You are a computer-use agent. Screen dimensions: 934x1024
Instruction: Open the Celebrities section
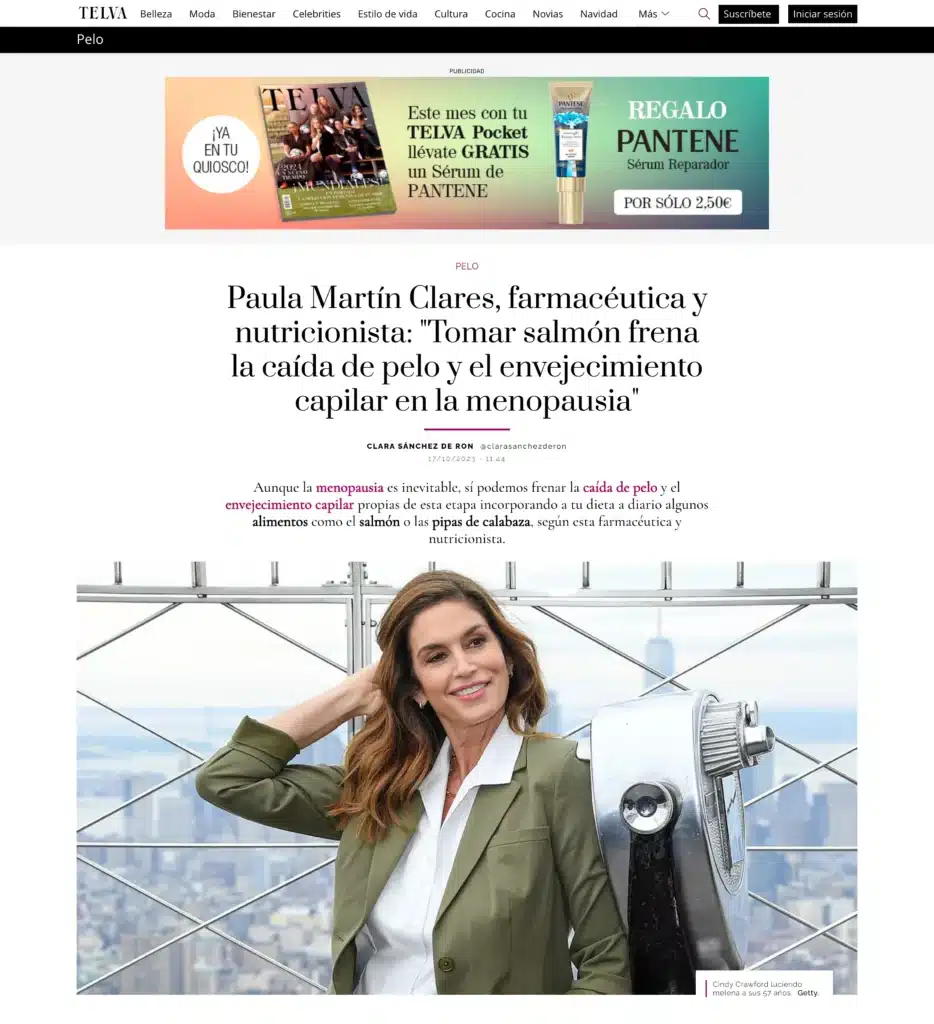point(316,14)
